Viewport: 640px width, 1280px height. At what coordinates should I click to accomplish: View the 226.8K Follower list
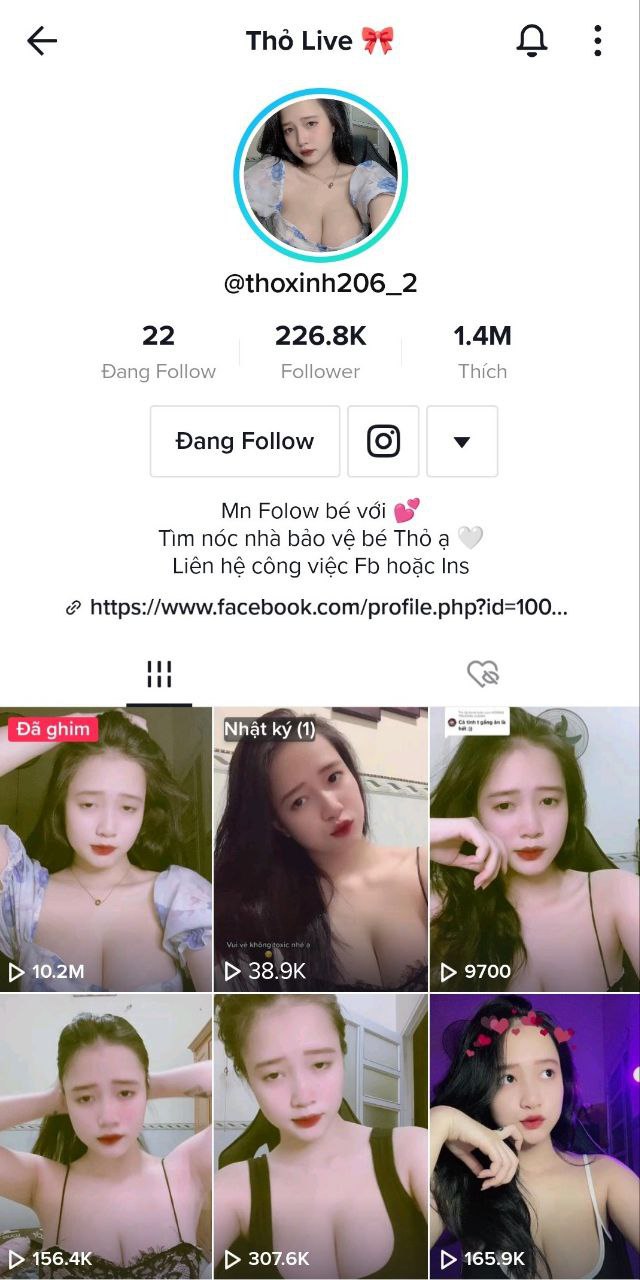pyautogui.click(x=320, y=352)
